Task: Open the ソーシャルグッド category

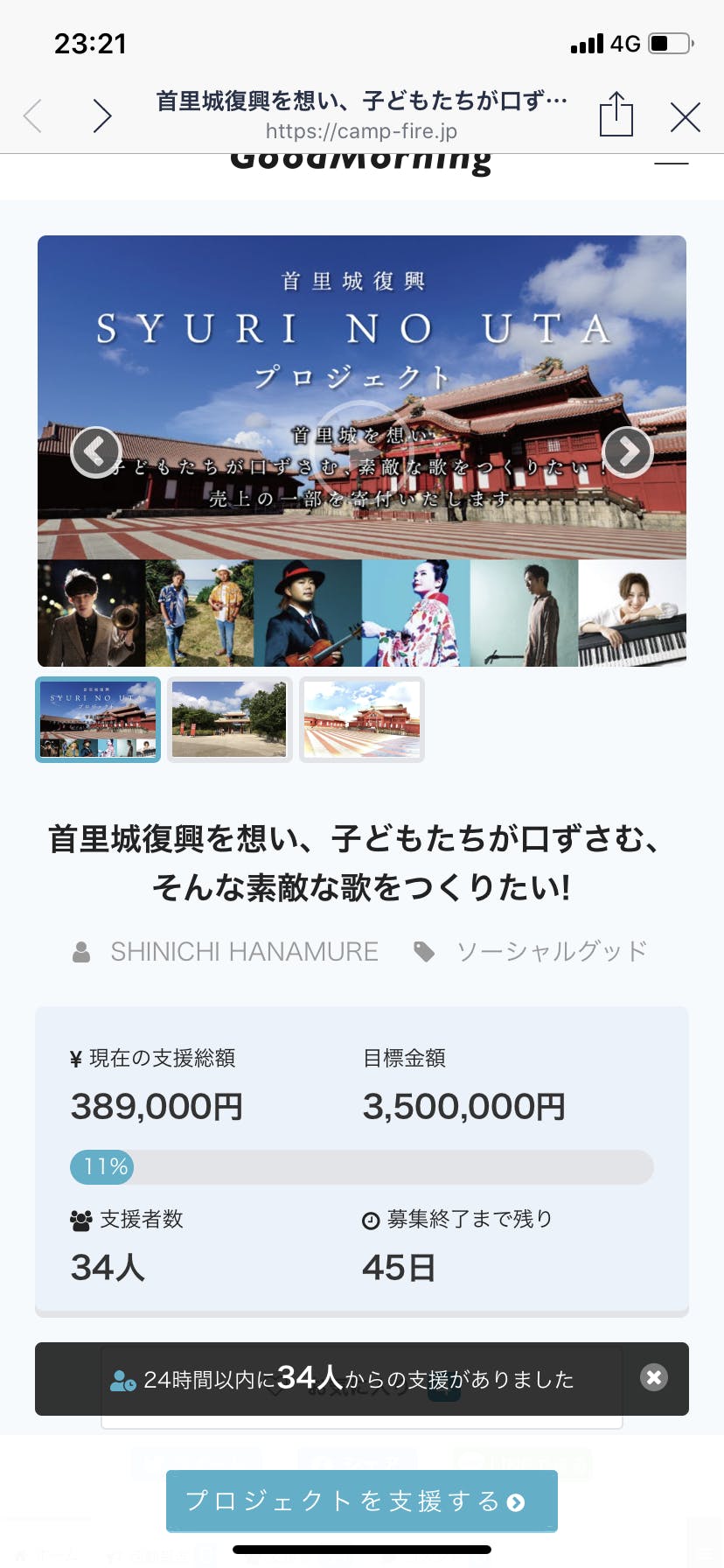Action: pos(551,952)
